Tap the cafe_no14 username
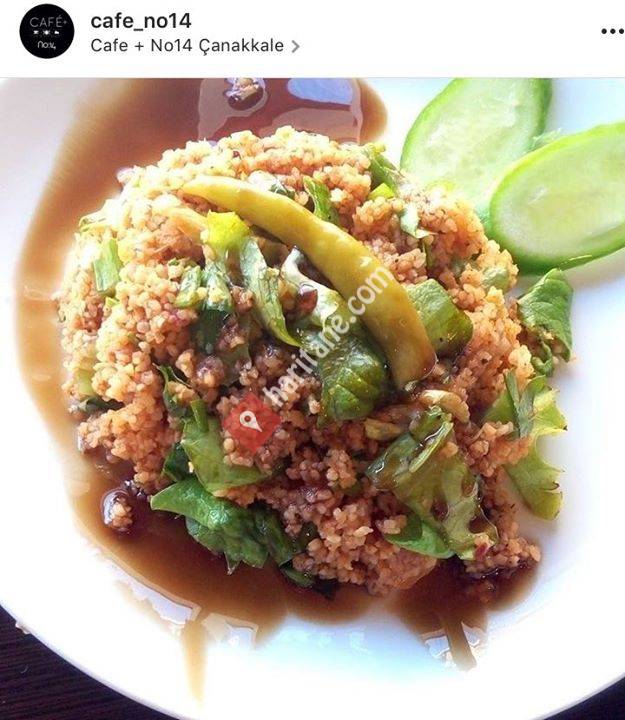 pos(140,20)
